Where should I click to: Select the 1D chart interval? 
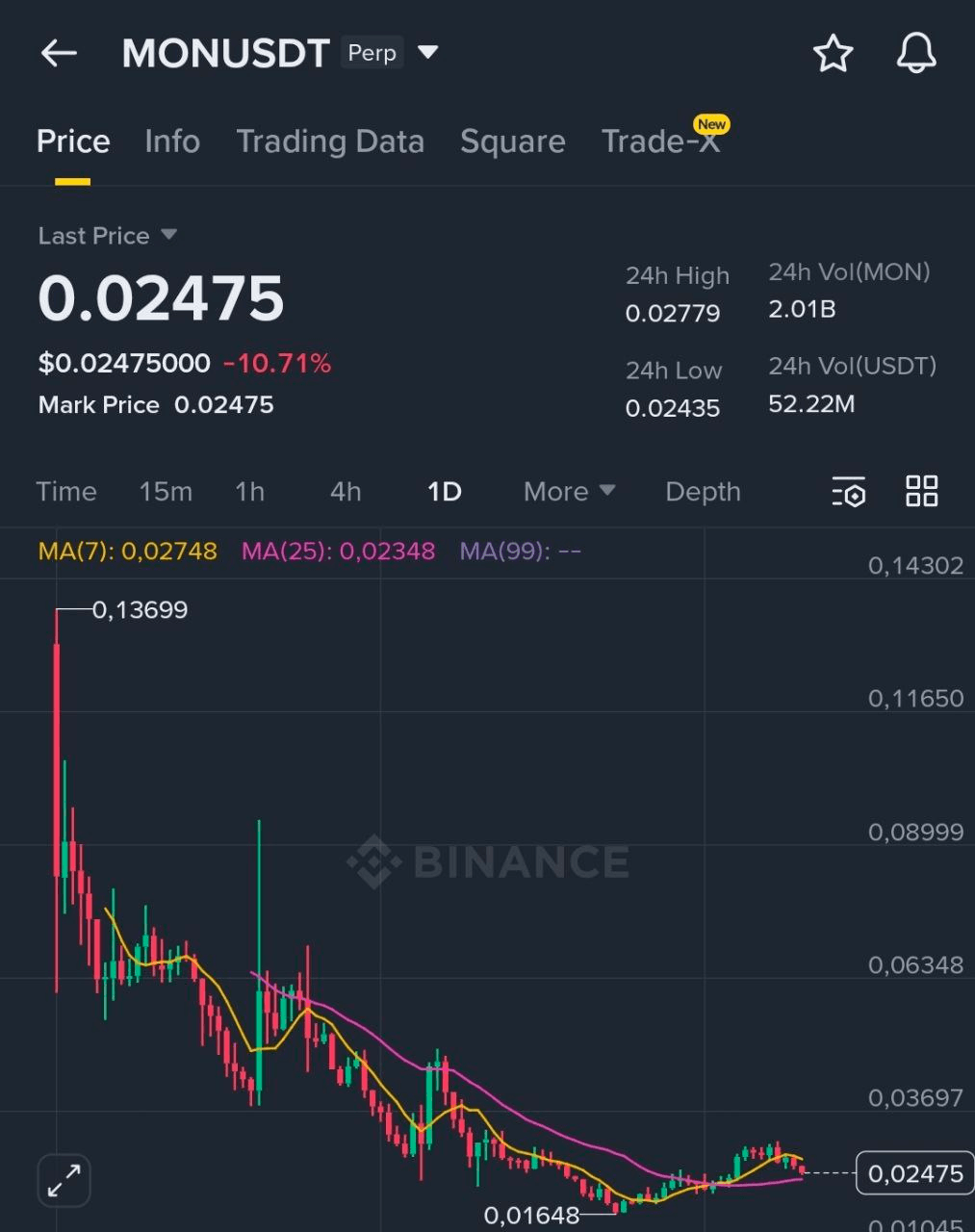(444, 492)
